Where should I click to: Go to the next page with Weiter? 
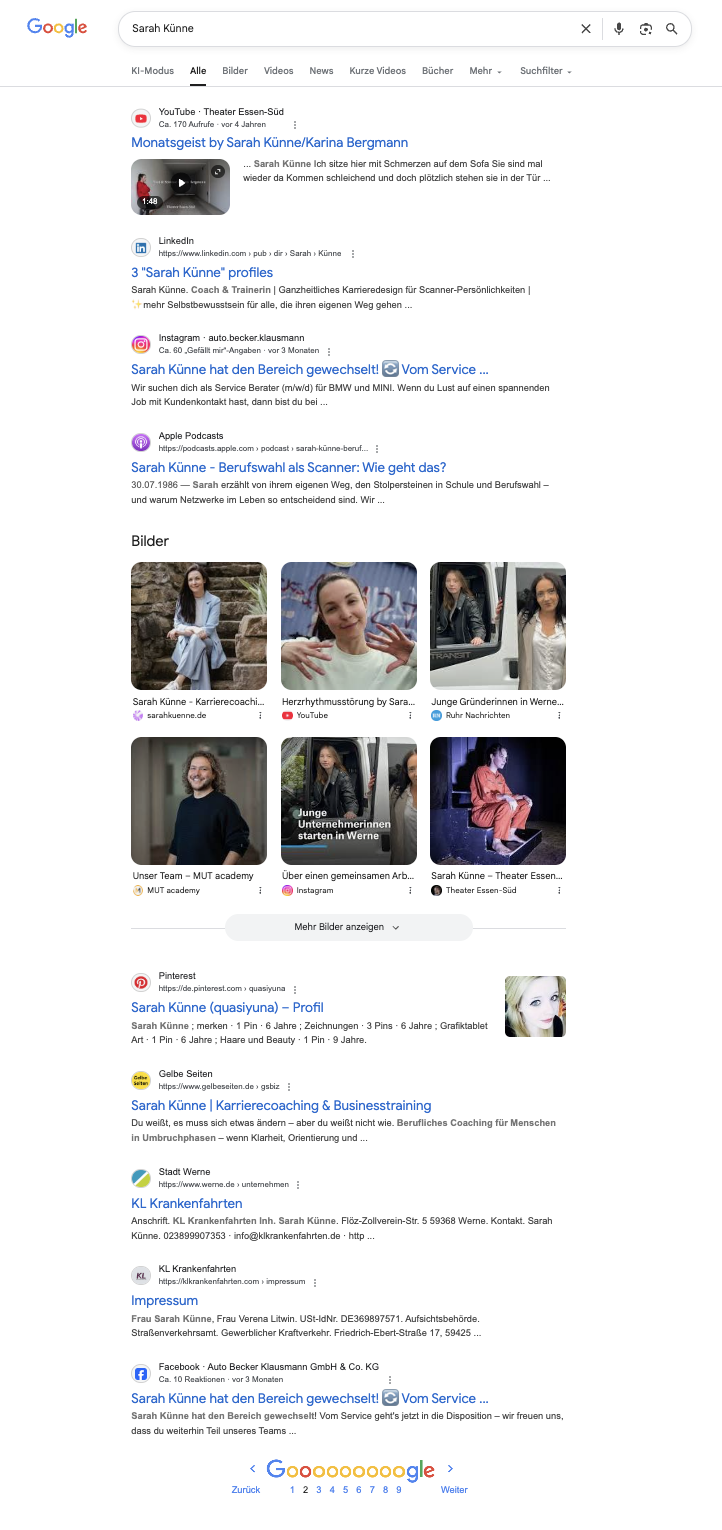pos(453,1489)
